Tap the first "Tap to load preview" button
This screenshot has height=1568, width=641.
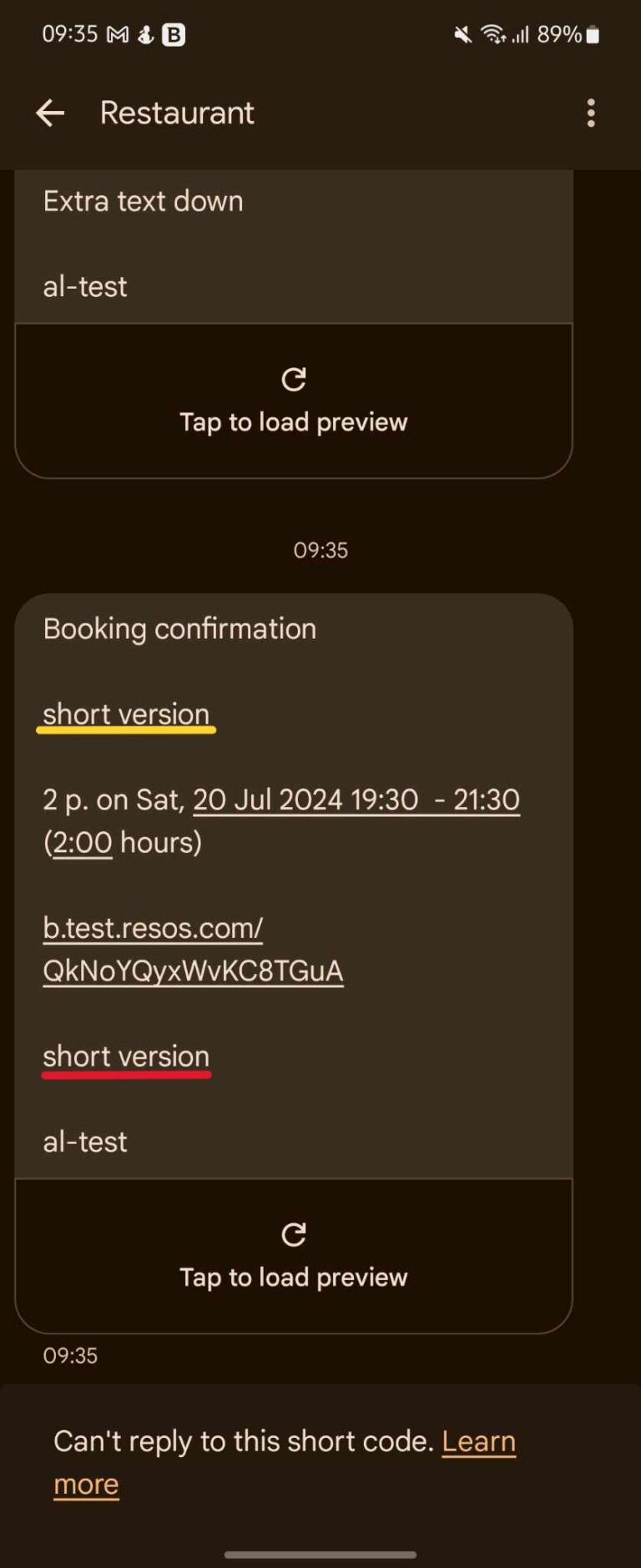coord(293,421)
